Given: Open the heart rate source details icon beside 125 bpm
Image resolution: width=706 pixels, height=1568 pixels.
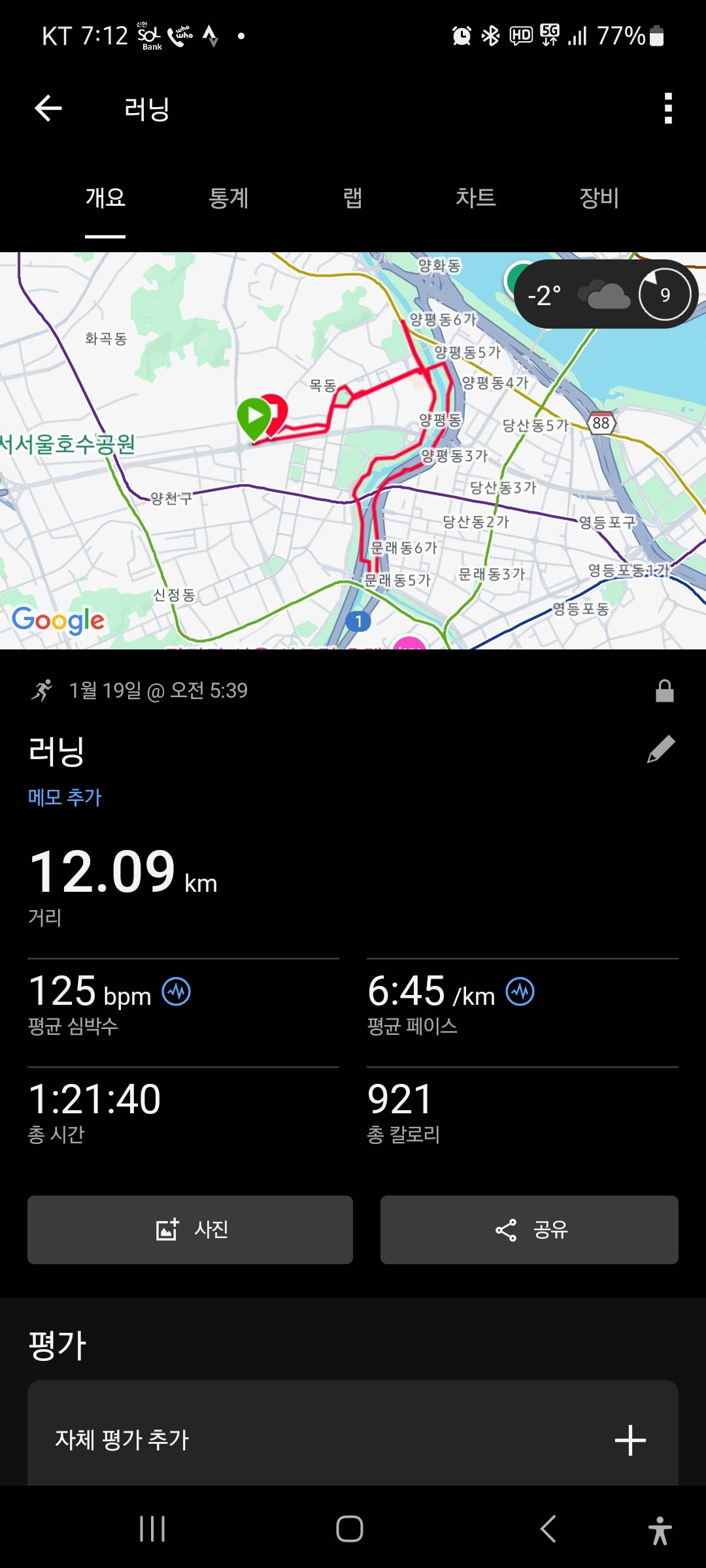Looking at the screenshot, I should tap(175, 990).
